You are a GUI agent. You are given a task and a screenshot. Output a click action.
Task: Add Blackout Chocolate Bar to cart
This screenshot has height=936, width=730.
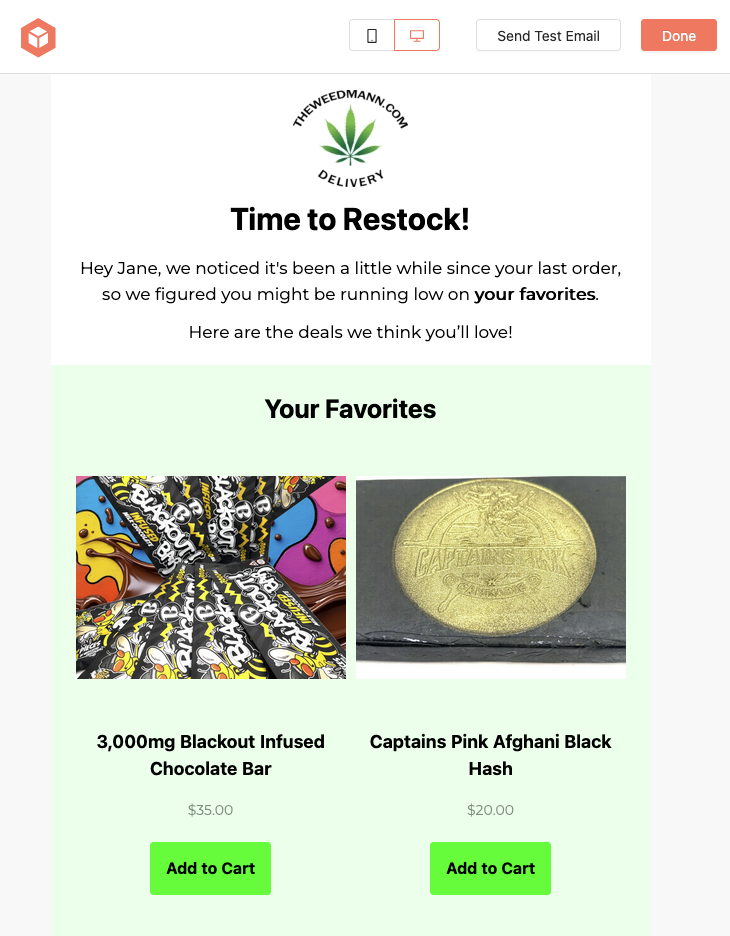(x=210, y=868)
